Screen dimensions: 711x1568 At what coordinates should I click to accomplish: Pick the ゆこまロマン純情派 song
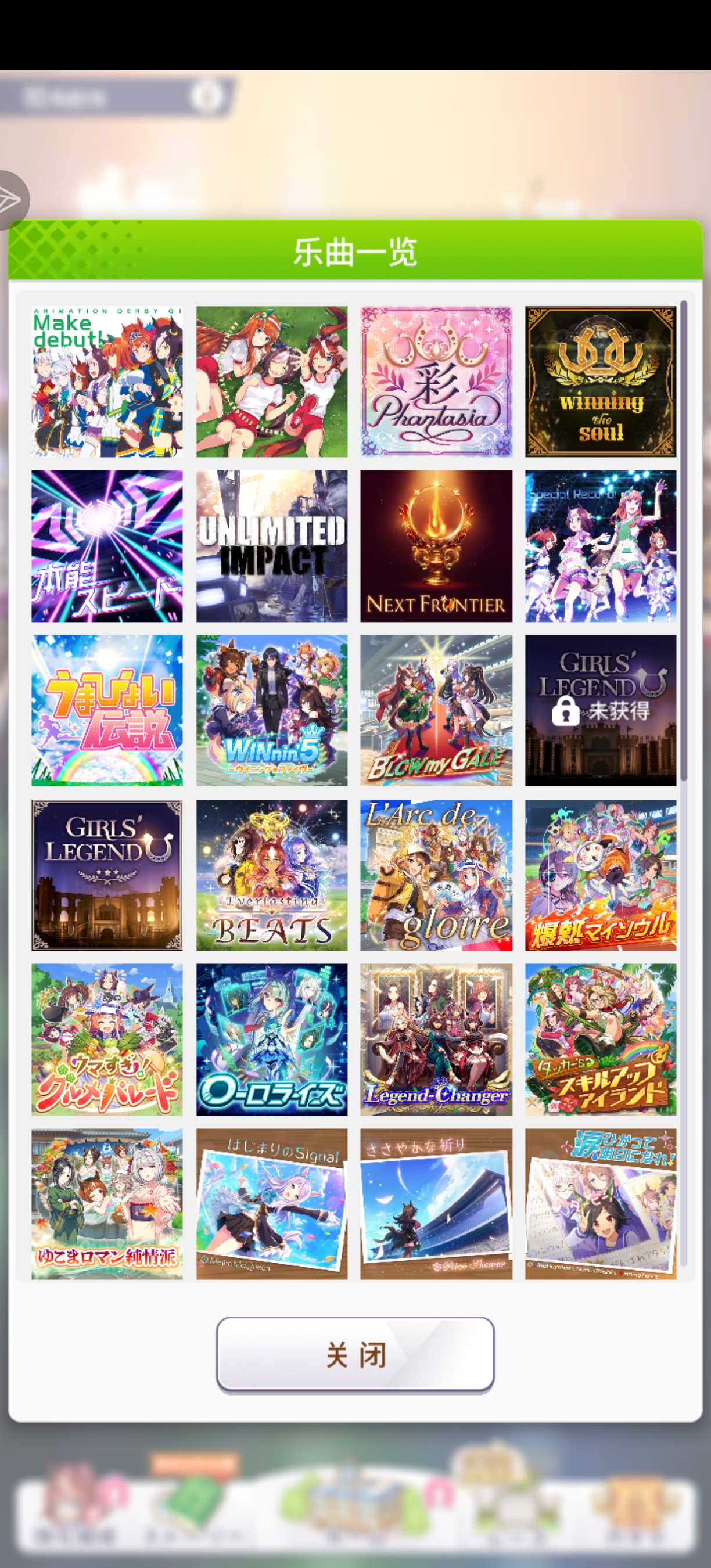point(107,1204)
